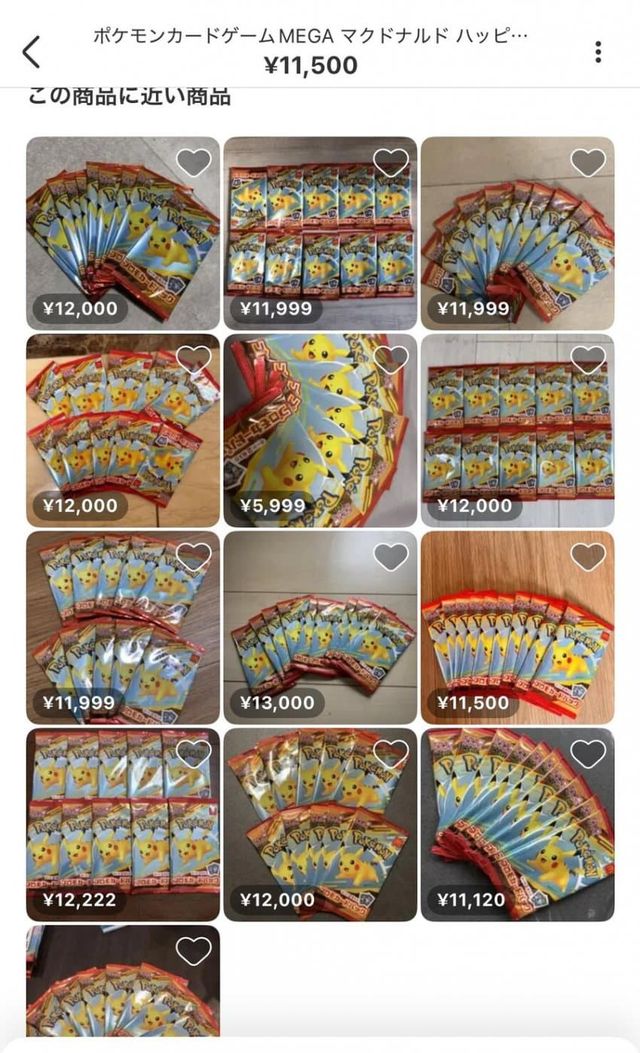Select the ¥12,222 listing
640x1053 pixels.
pos(123,825)
